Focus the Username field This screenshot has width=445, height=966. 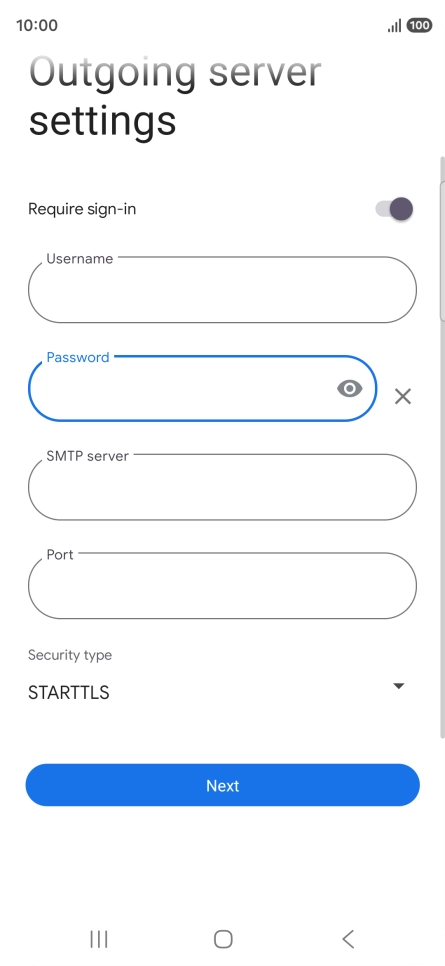tap(222, 290)
